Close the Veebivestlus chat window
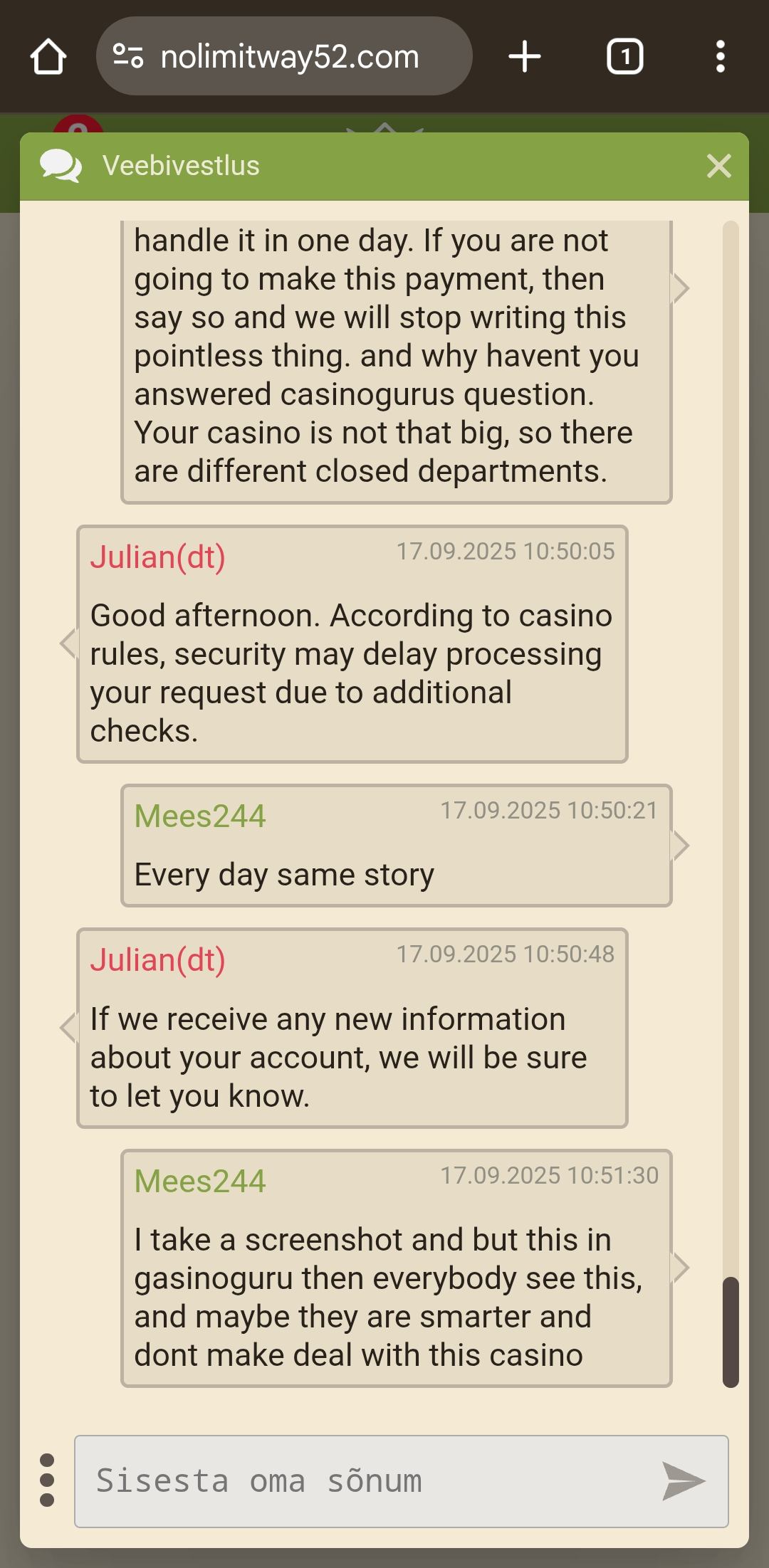This screenshot has height=1568, width=769. pyautogui.click(x=718, y=166)
